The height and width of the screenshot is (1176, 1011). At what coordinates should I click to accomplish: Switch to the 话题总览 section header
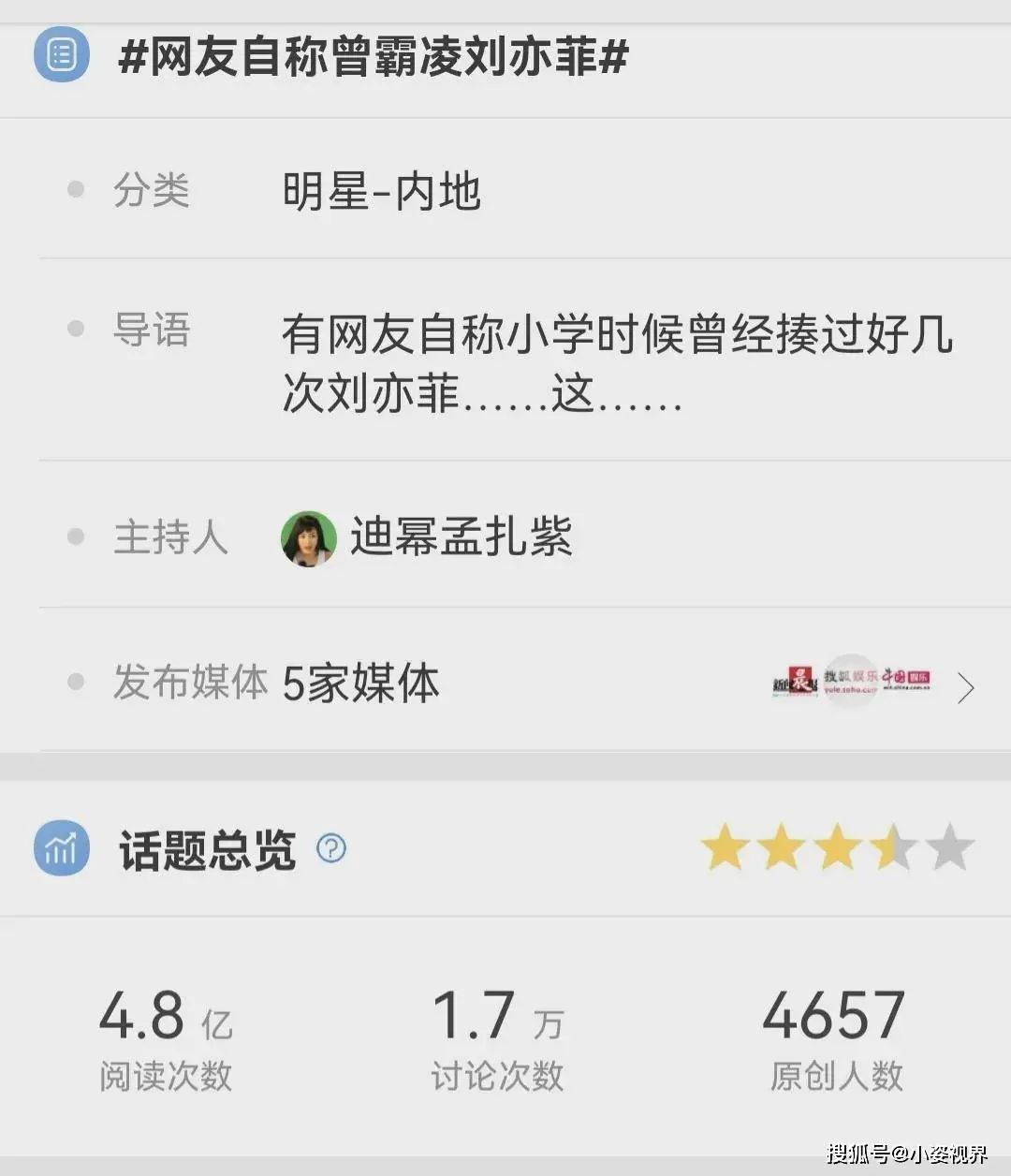(x=206, y=850)
